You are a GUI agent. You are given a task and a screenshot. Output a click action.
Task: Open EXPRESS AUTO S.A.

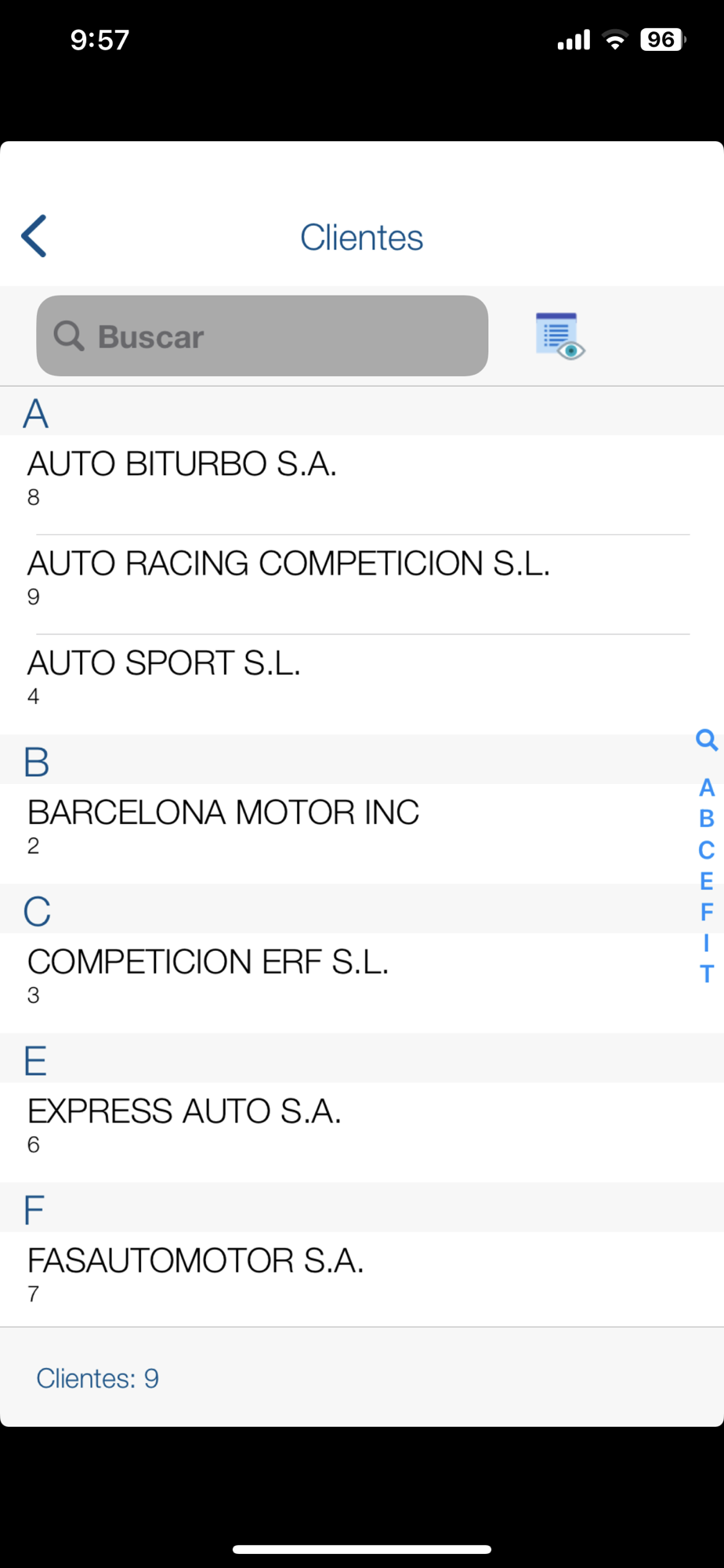coord(362,1132)
